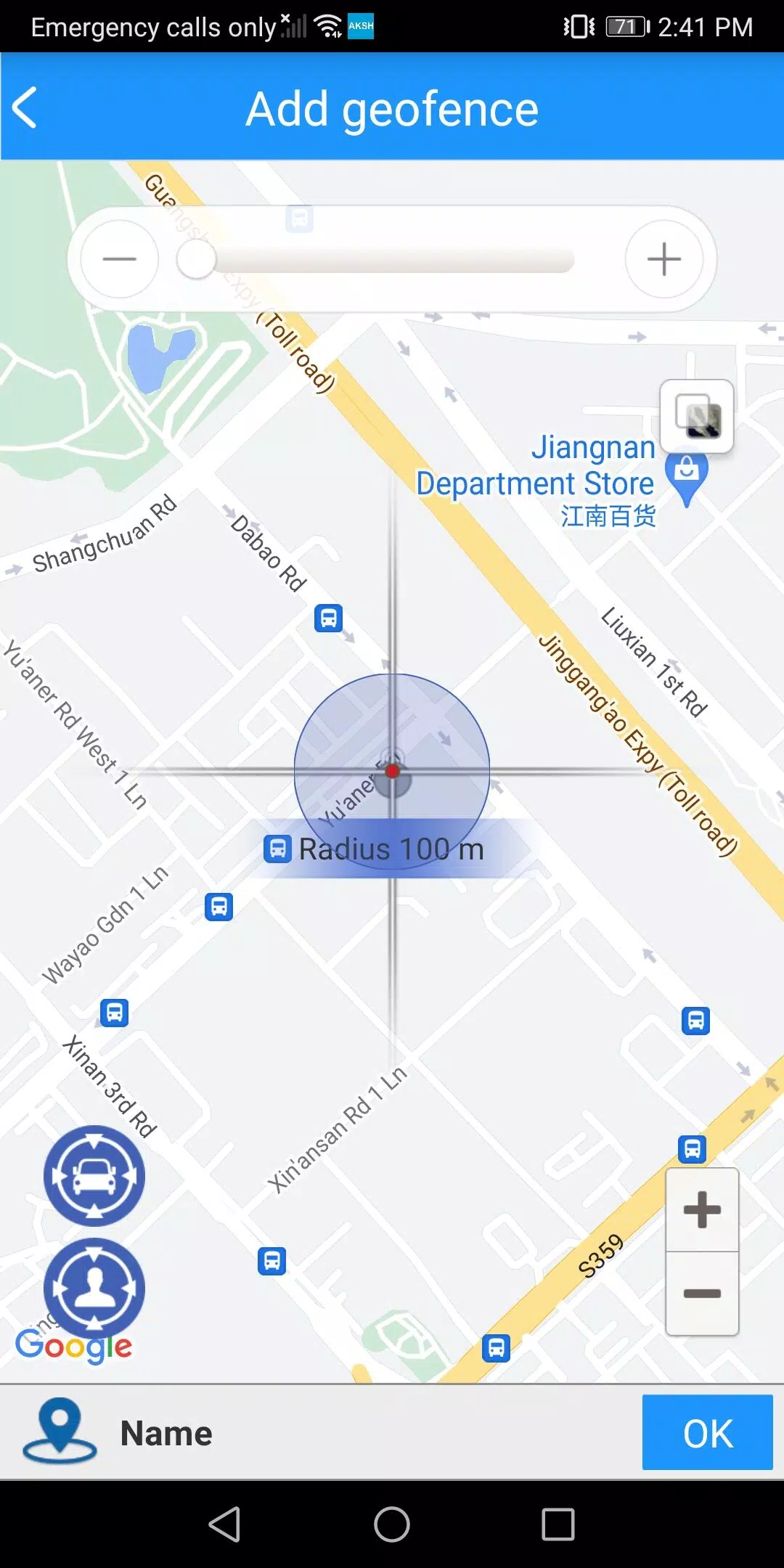Viewport: 784px width, 1568px height.
Task: Confirm geofence with OK
Action: coord(707,1433)
